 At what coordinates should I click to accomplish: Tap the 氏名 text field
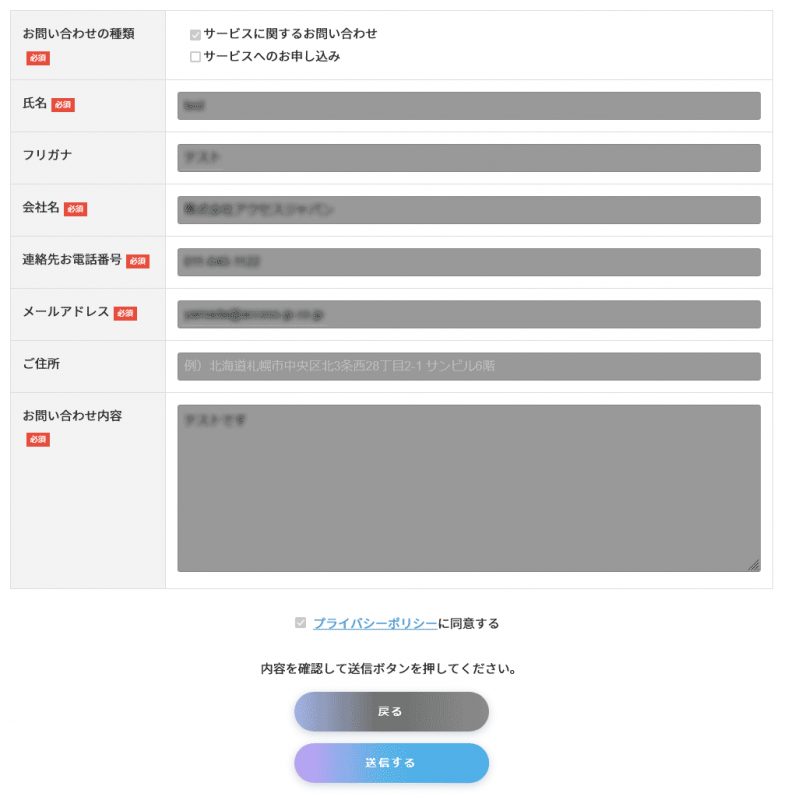point(468,106)
